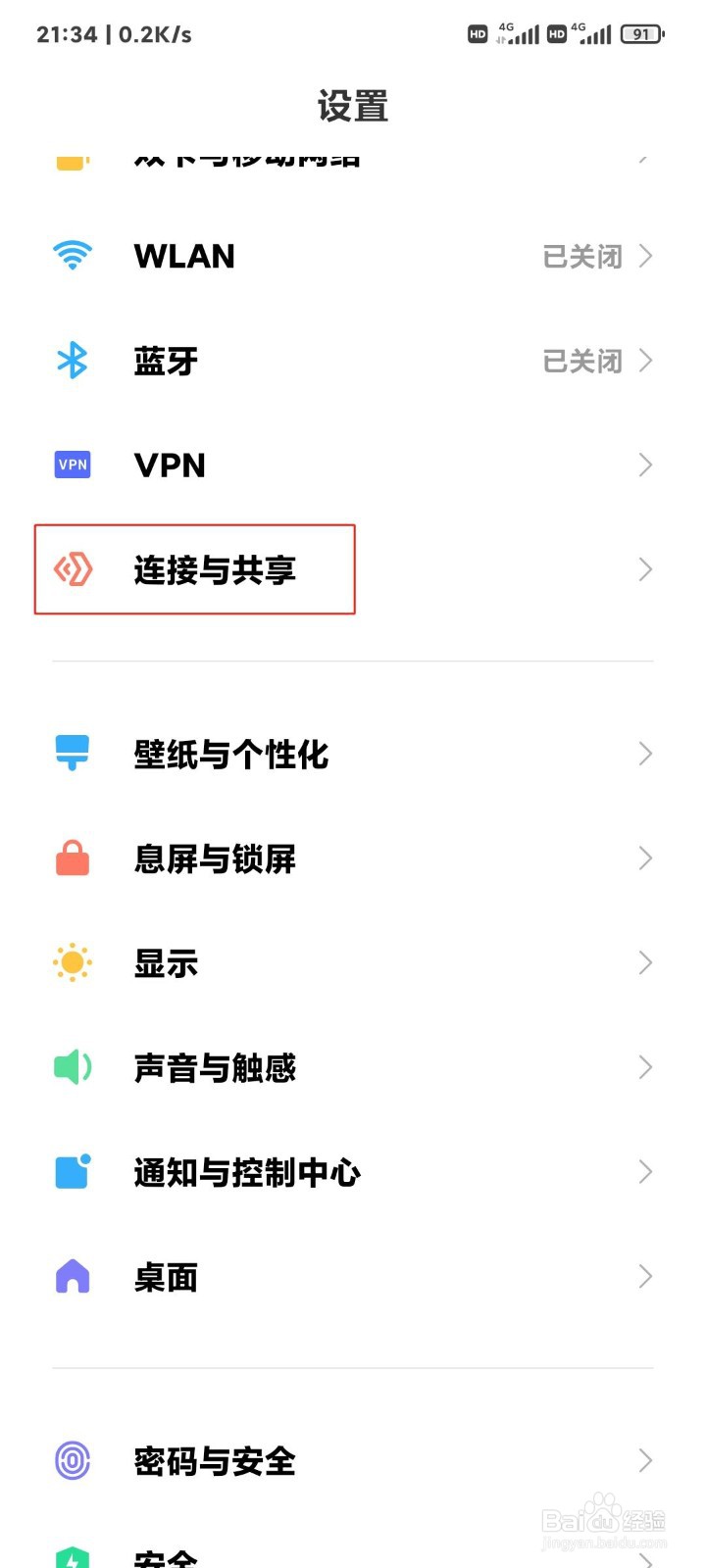Open 连接与共享 settings entry
The height and width of the screenshot is (1568, 706).
[x=218, y=568]
